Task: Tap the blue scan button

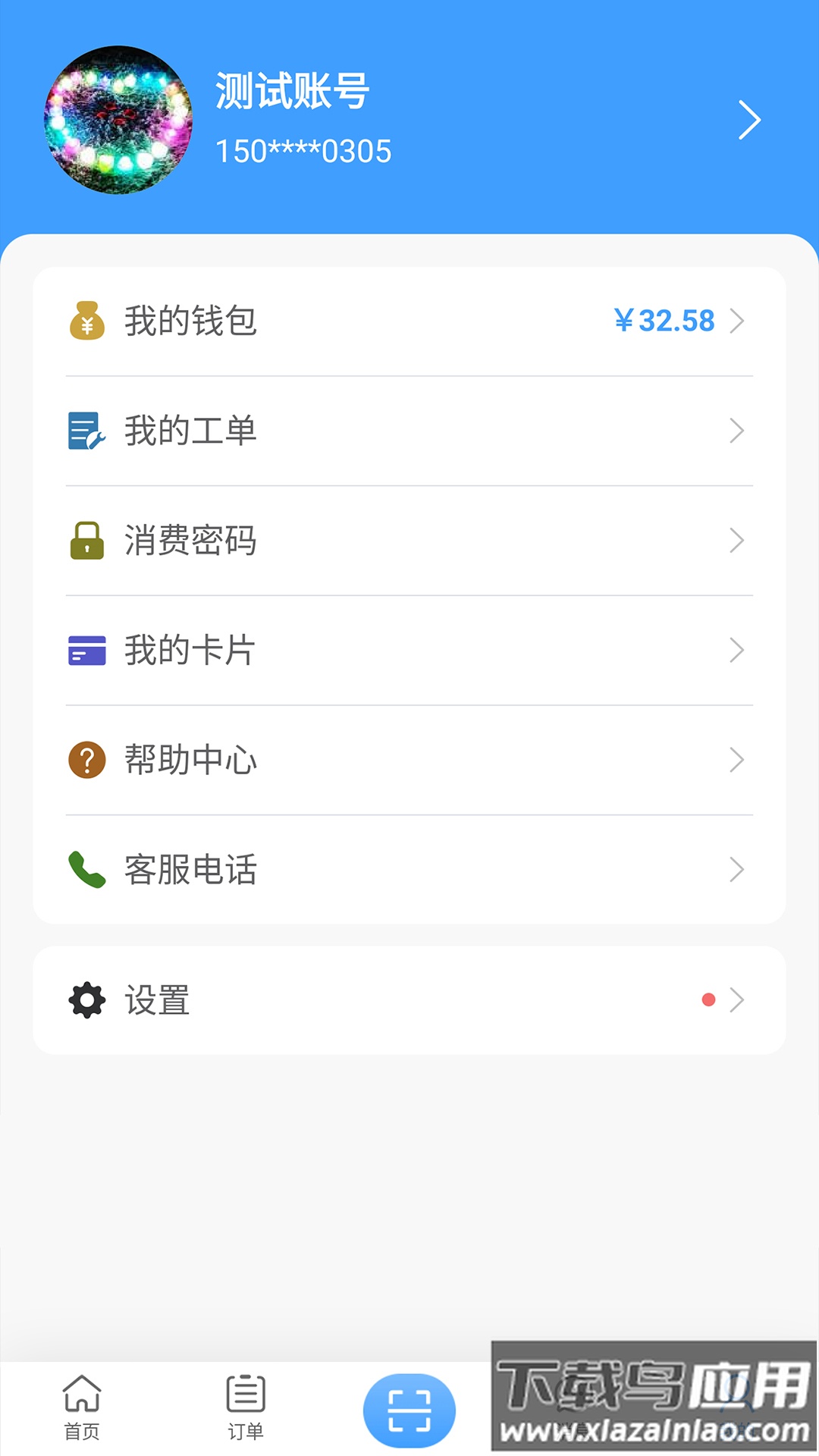Action: tap(409, 1410)
